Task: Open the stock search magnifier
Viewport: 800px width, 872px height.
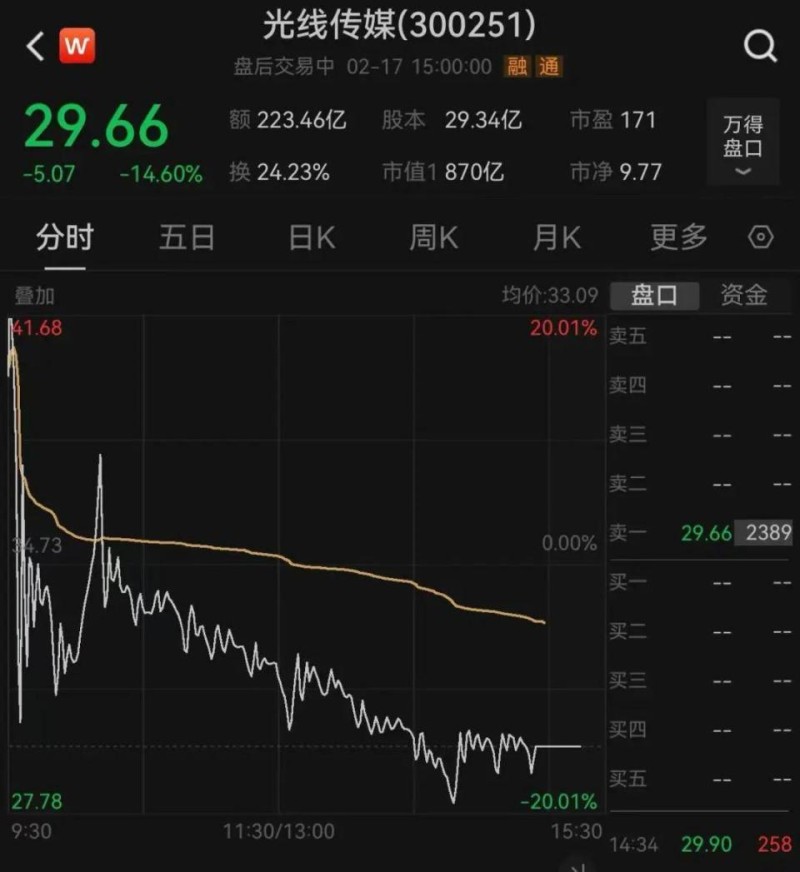Action: pos(761,46)
